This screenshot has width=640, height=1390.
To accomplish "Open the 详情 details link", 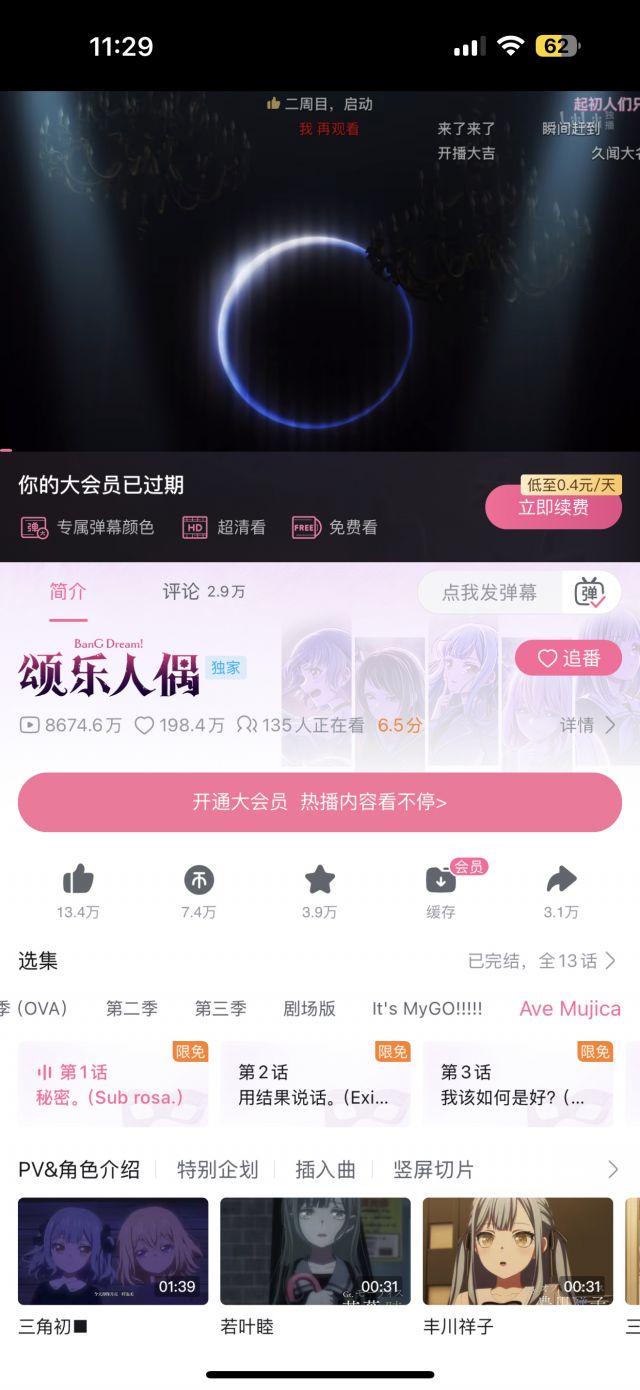I will click(x=587, y=725).
